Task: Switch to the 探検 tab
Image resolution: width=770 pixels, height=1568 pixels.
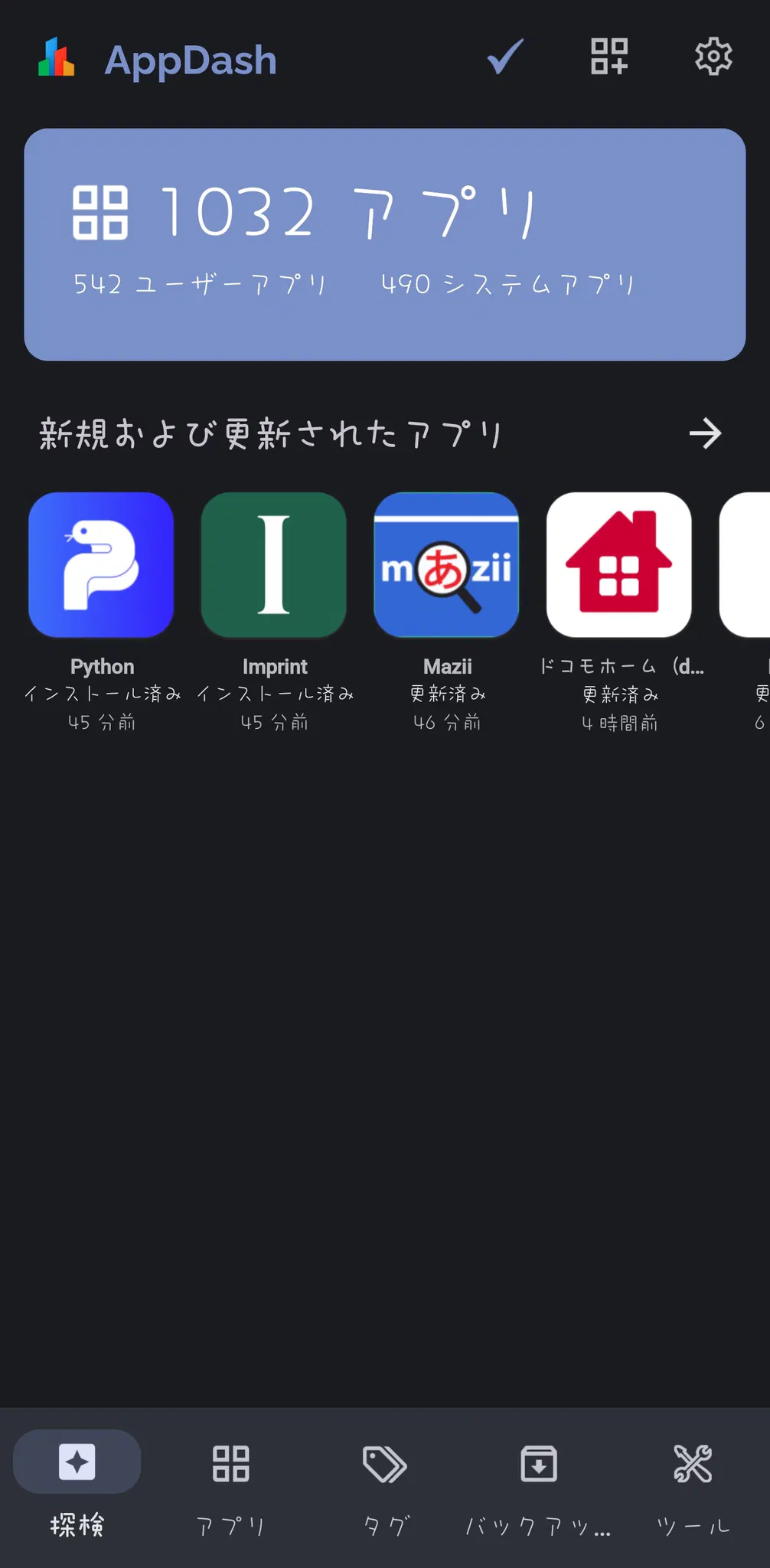Action: click(77, 1485)
